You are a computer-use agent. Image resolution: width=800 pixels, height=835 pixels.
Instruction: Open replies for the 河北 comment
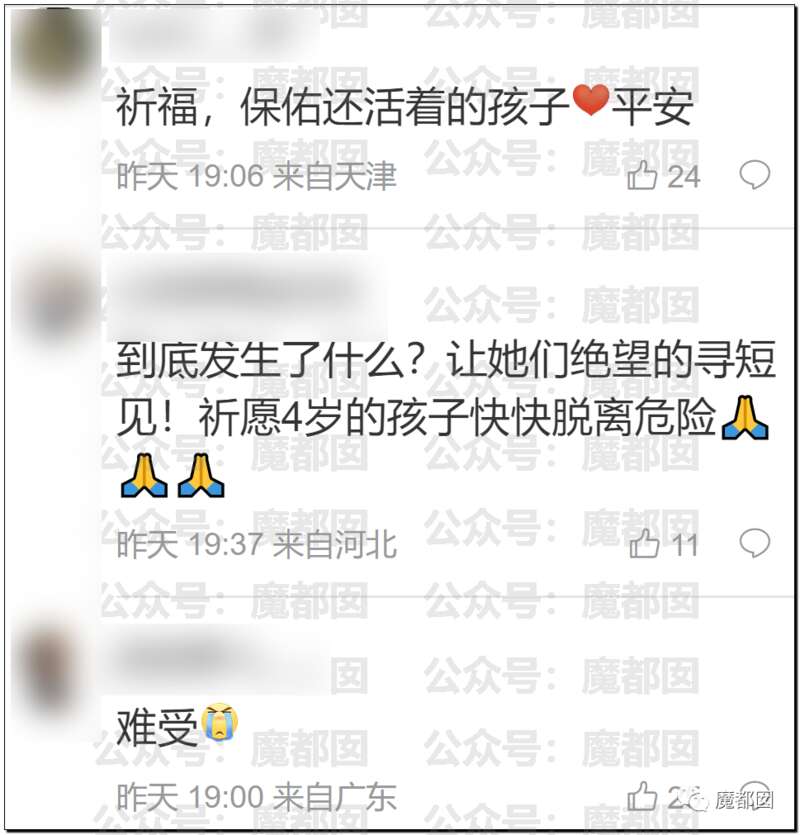click(x=754, y=544)
